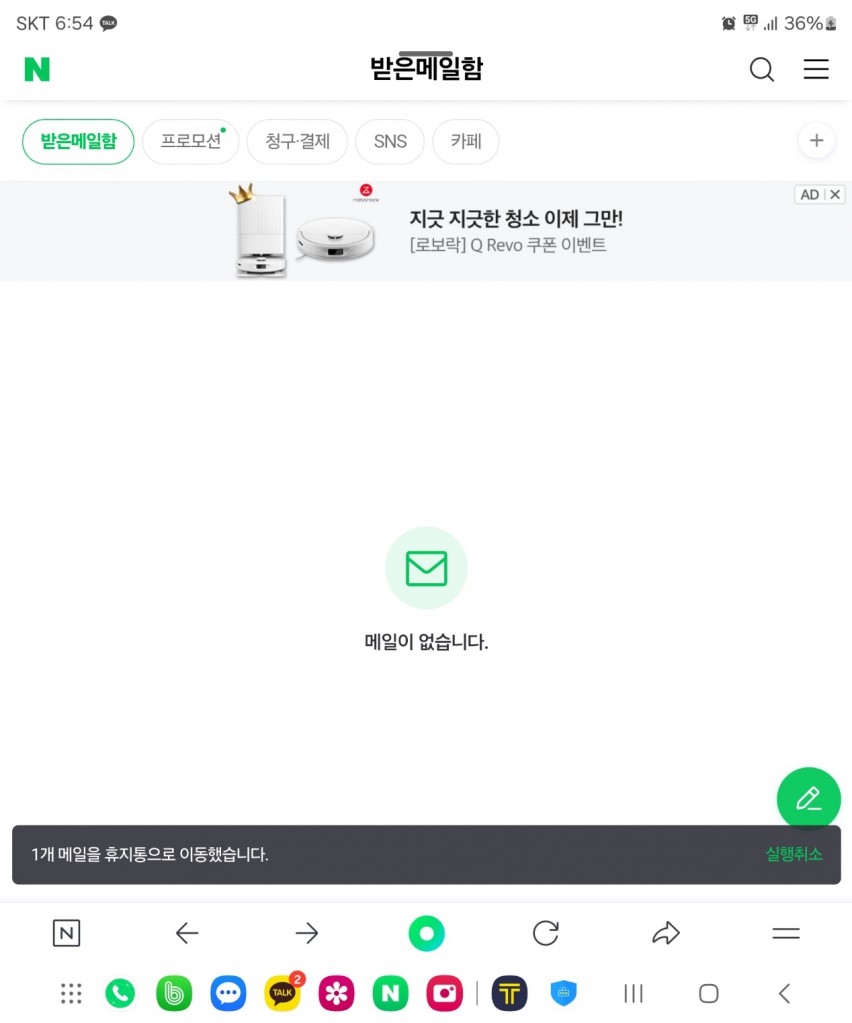Screen dimensions: 852x1023
Task: Close the Roborock ad banner
Action: coord(835,195)
